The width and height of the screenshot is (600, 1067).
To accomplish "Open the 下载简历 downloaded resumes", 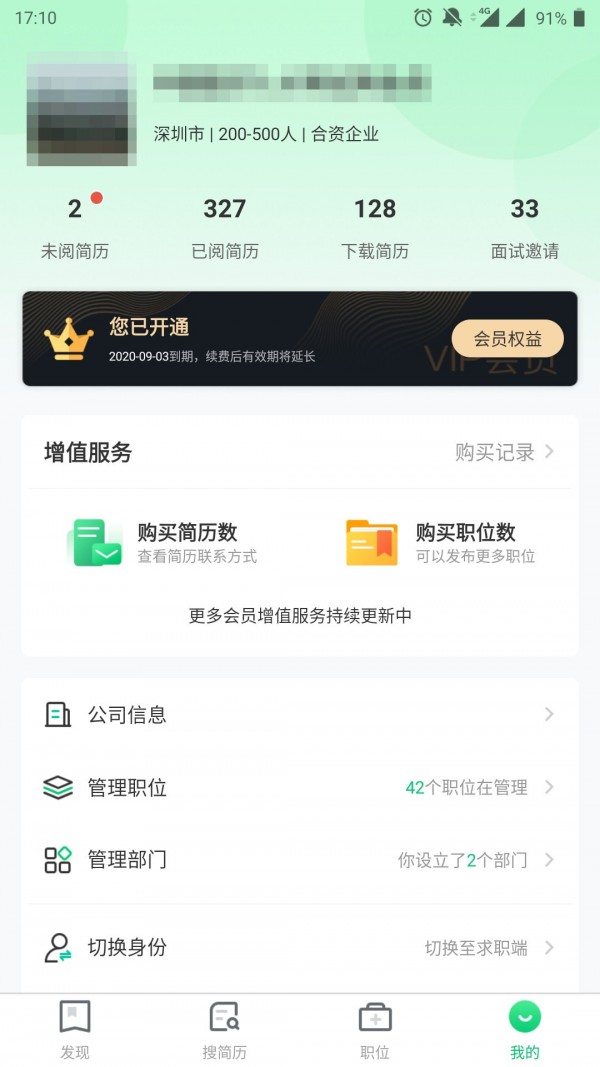I will pyautogui.click(x=375, y=227).
